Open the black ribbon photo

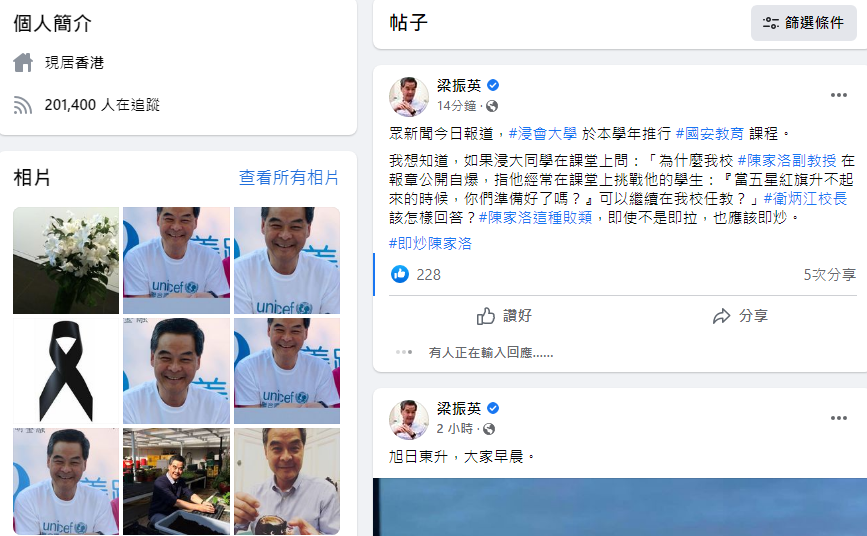(66, 370)
